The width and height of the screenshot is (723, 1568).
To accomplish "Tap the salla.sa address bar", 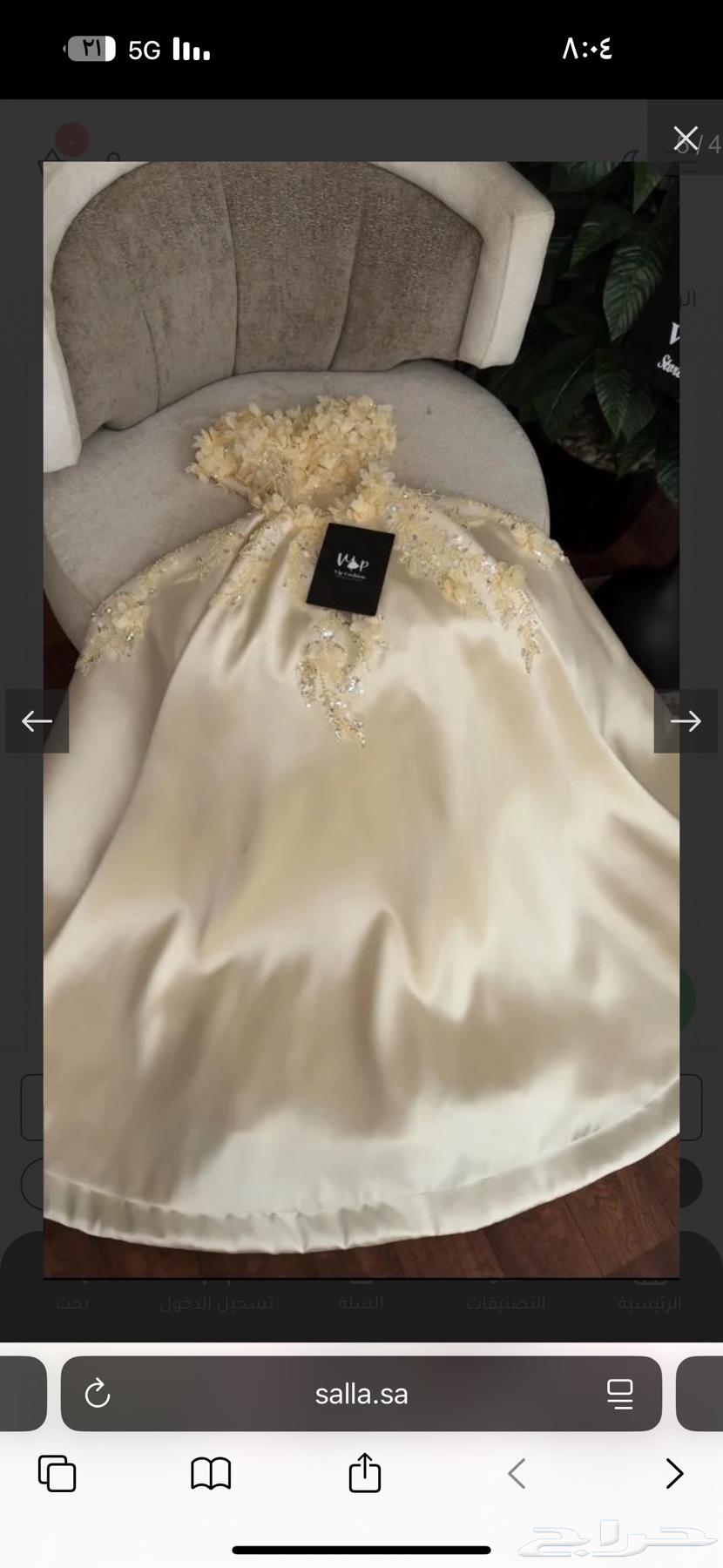I will point(361,1393).
